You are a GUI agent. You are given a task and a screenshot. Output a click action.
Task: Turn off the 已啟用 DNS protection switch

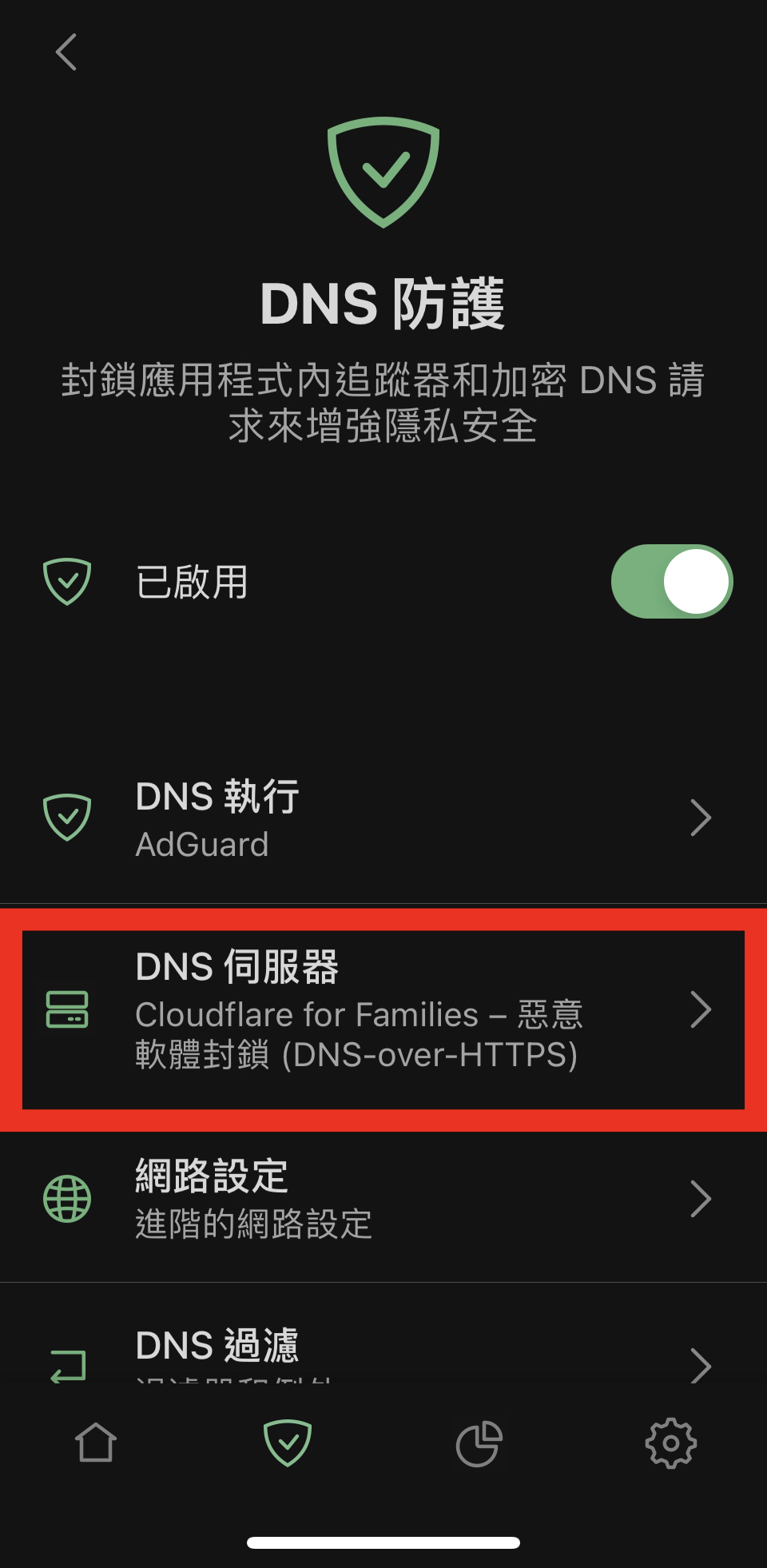tap(671, 581)
